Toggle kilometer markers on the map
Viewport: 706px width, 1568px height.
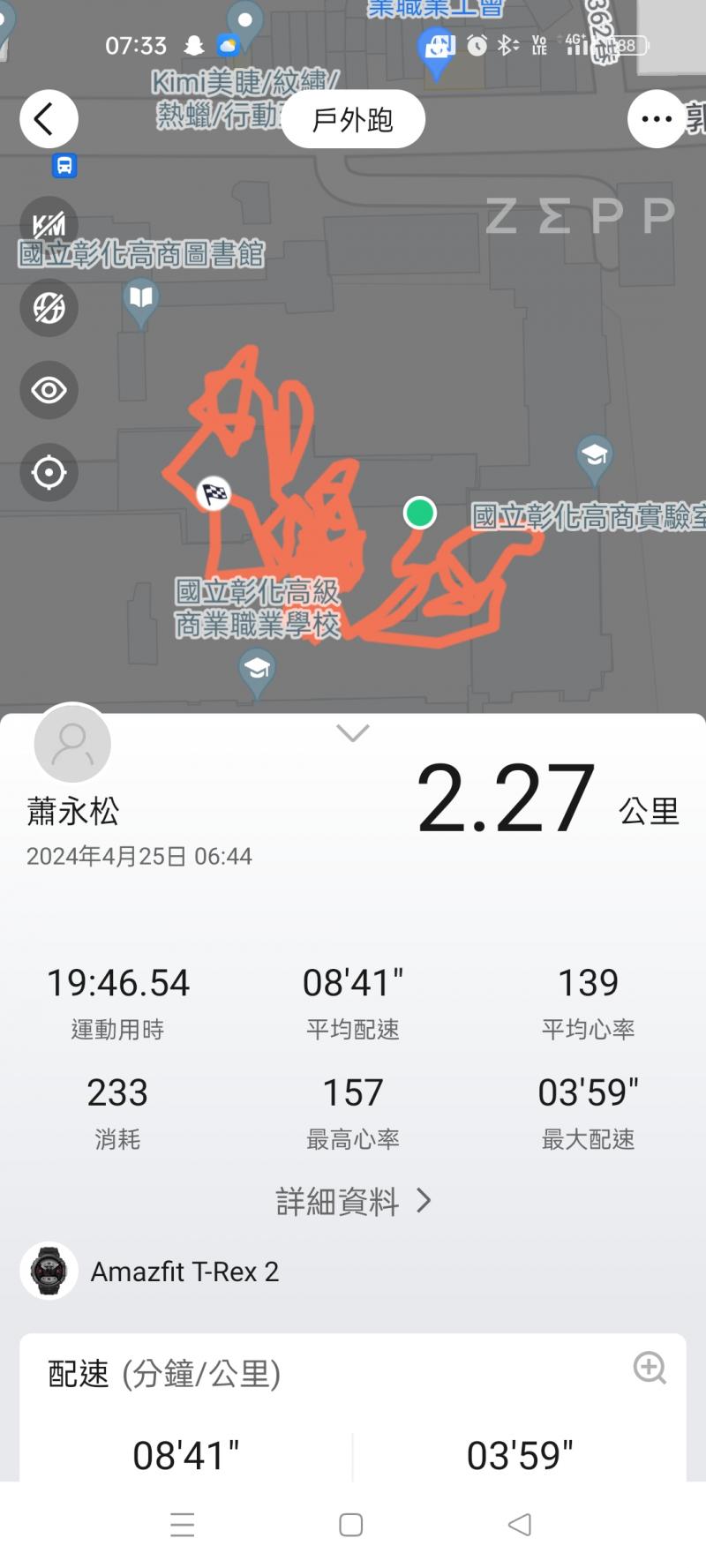[x=49, y=225]
